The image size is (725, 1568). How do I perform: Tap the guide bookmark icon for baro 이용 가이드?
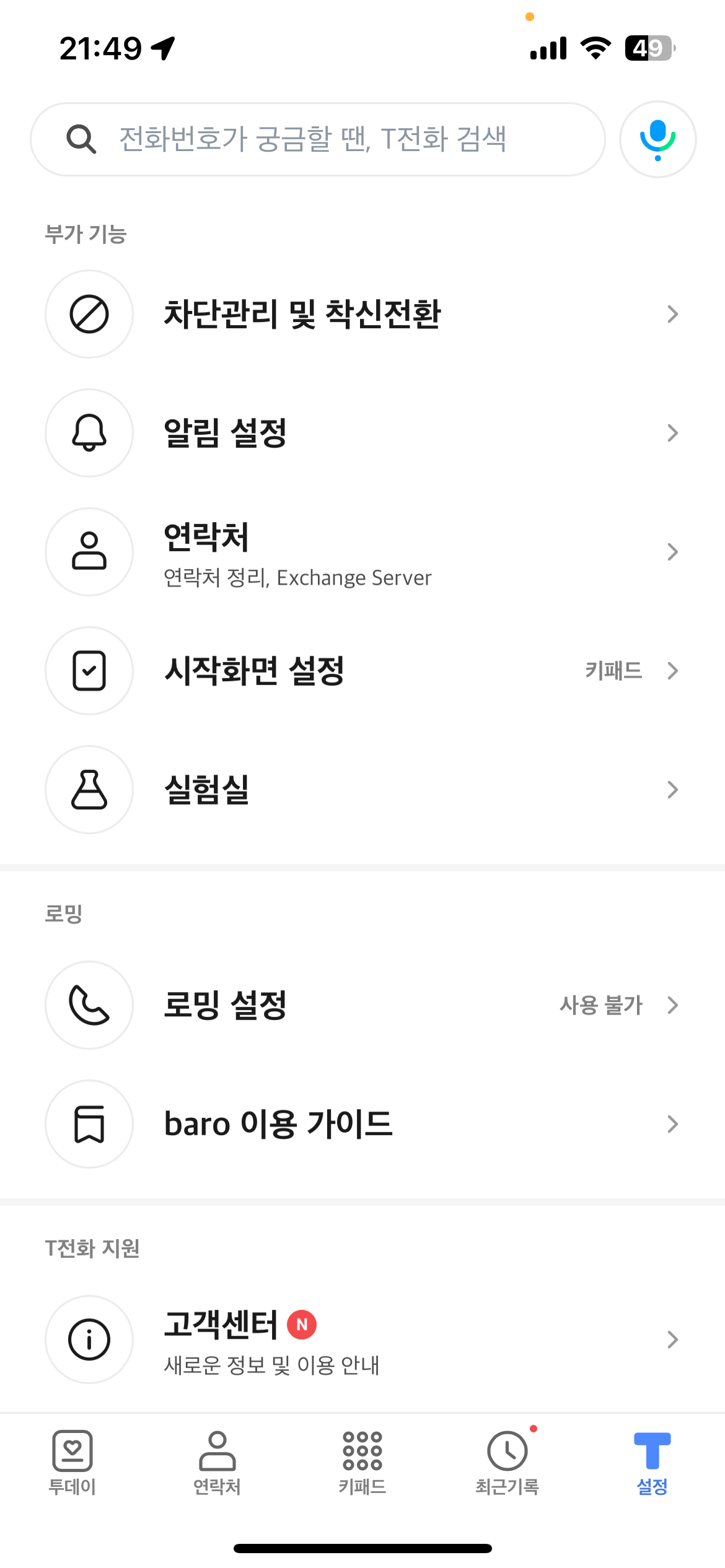click(x=89, y=1124)
